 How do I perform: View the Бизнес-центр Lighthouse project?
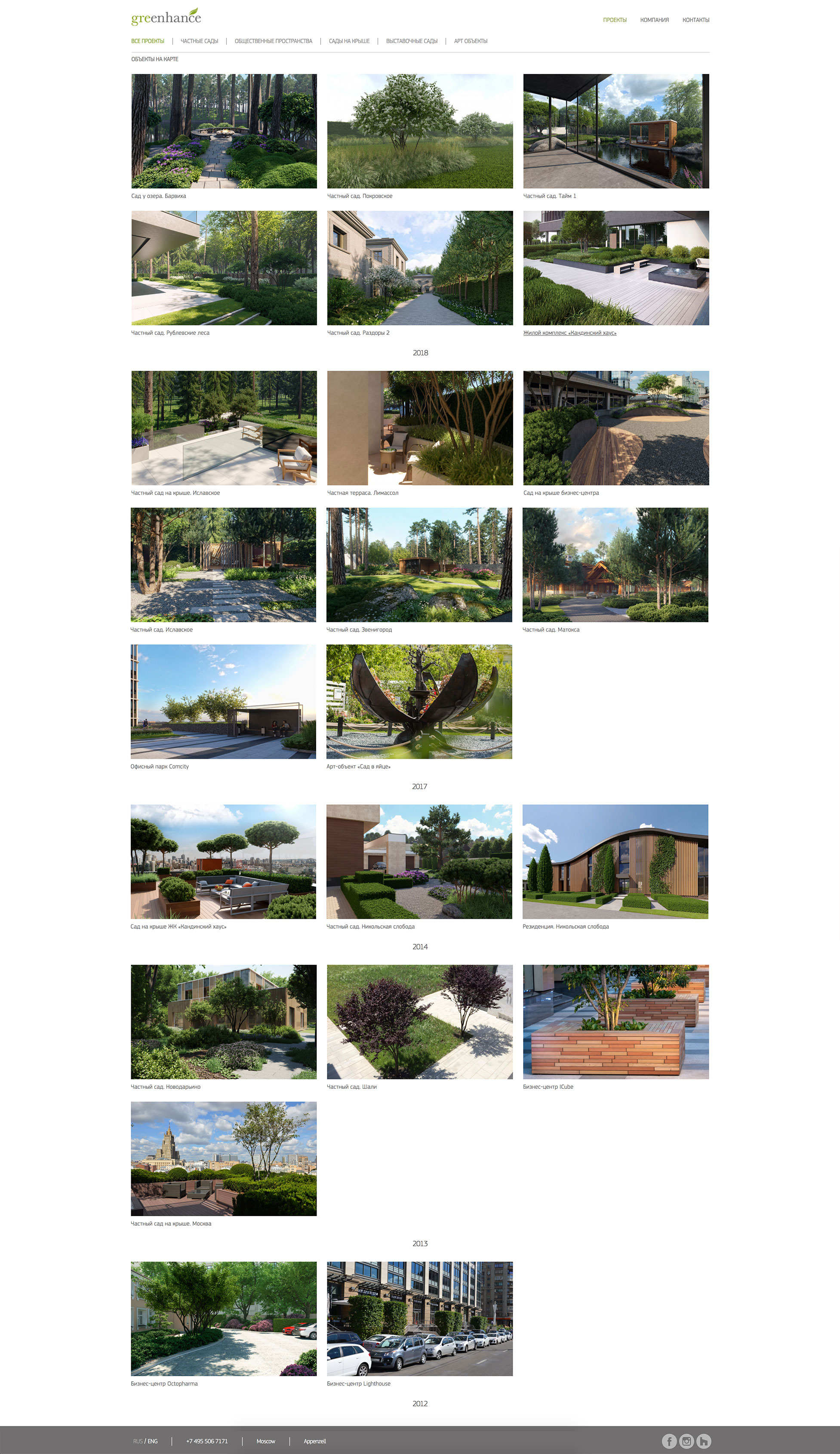tap(419, 1318)
